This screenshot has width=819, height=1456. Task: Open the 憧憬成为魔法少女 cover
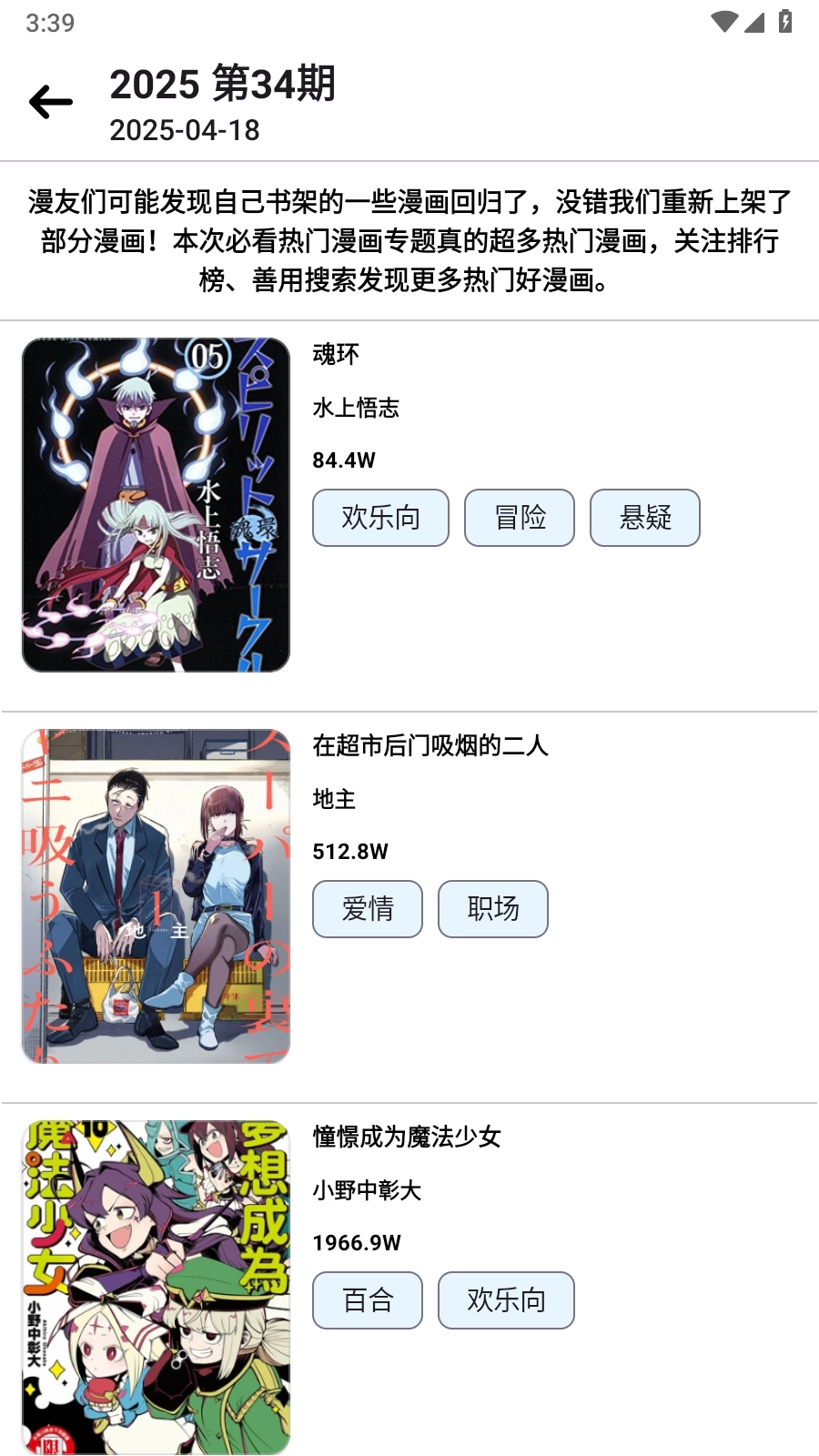click(x=156, y=1288)
